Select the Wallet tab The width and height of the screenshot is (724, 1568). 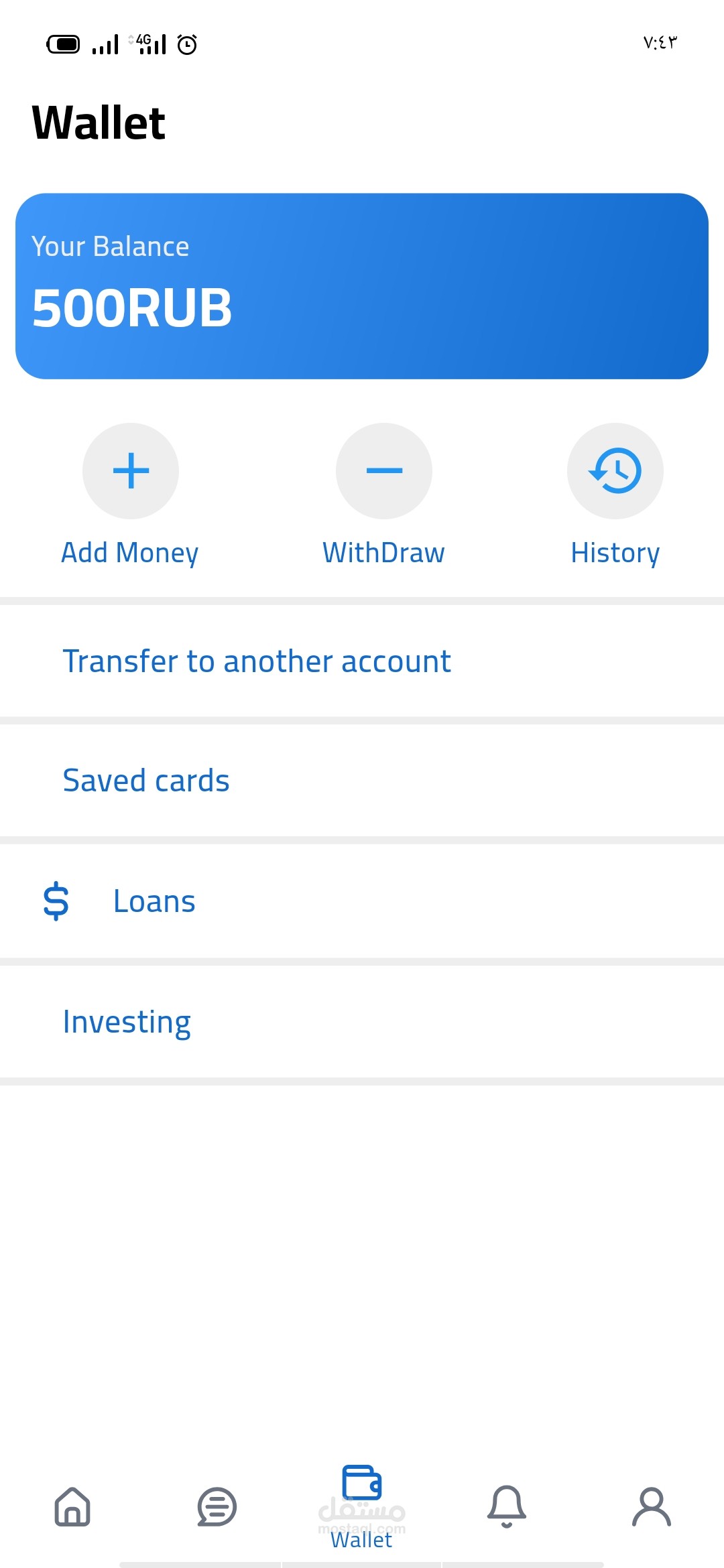(362, 1507)
